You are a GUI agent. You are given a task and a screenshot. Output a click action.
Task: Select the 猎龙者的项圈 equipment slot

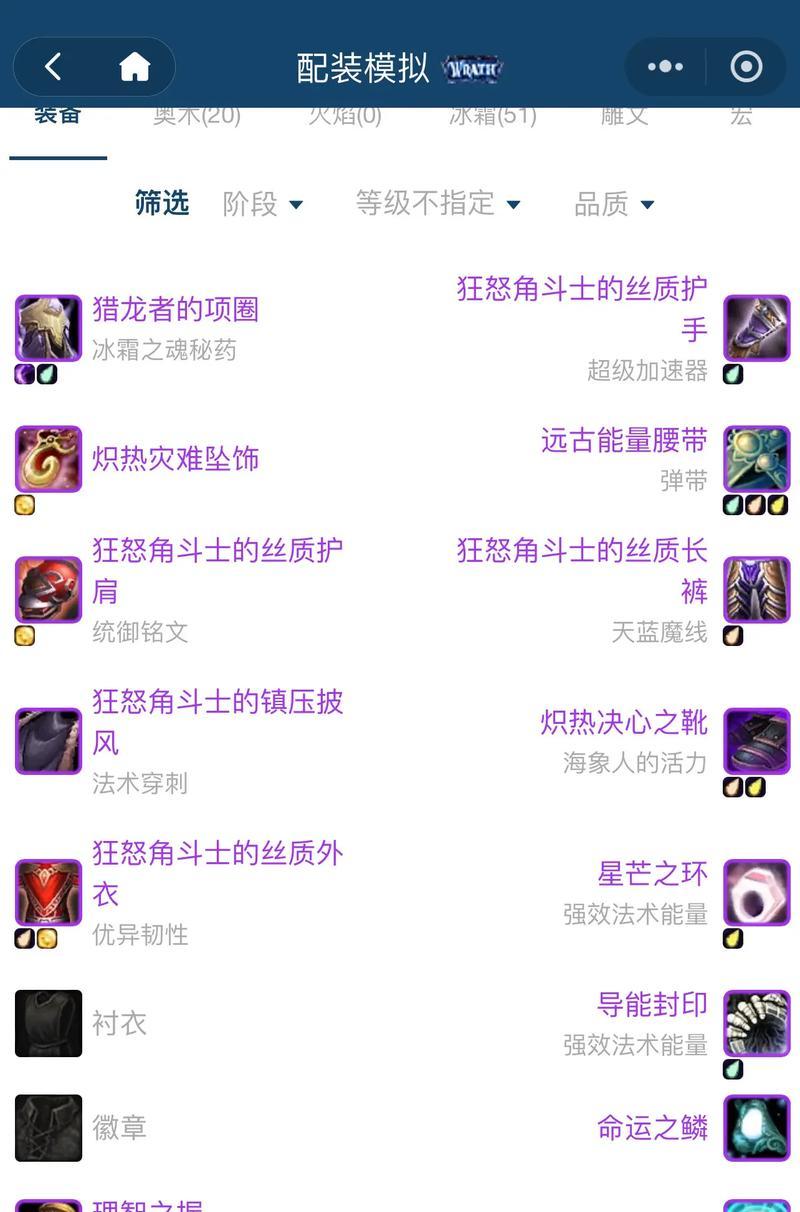tap(175, 310)
